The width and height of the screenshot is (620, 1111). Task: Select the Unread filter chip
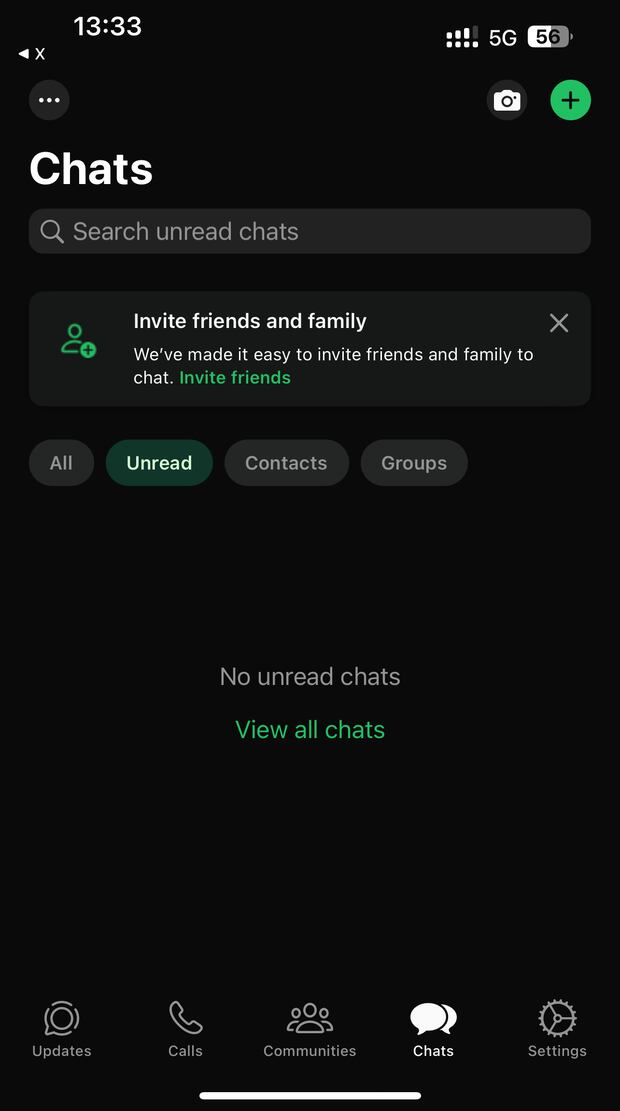point(159,463)
